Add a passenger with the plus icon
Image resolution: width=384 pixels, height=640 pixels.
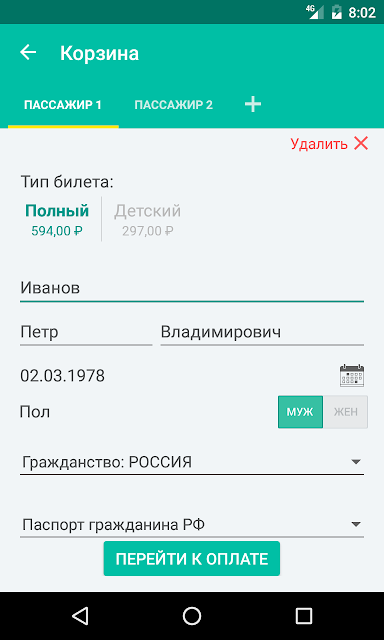click(253, 104)
